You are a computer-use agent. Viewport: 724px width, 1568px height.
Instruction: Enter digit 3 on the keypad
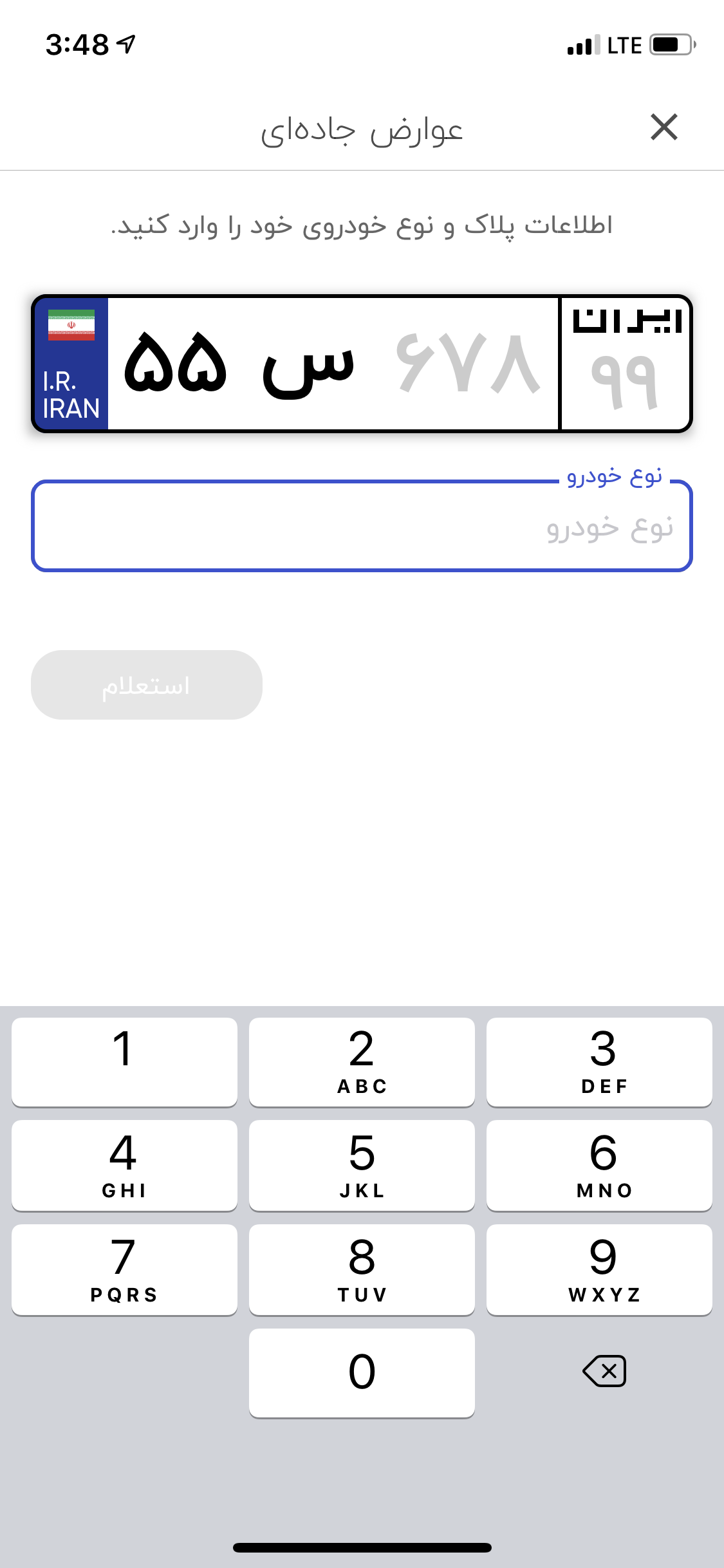coord(599,1062)
